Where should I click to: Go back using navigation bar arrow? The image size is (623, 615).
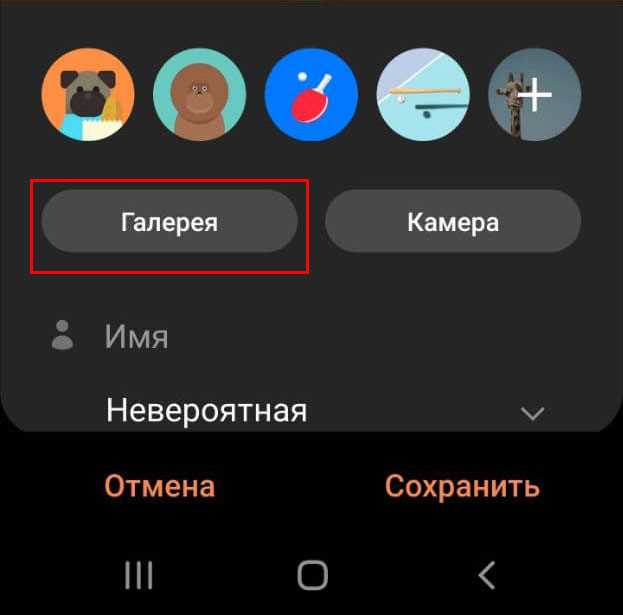[x=487, y=574]
